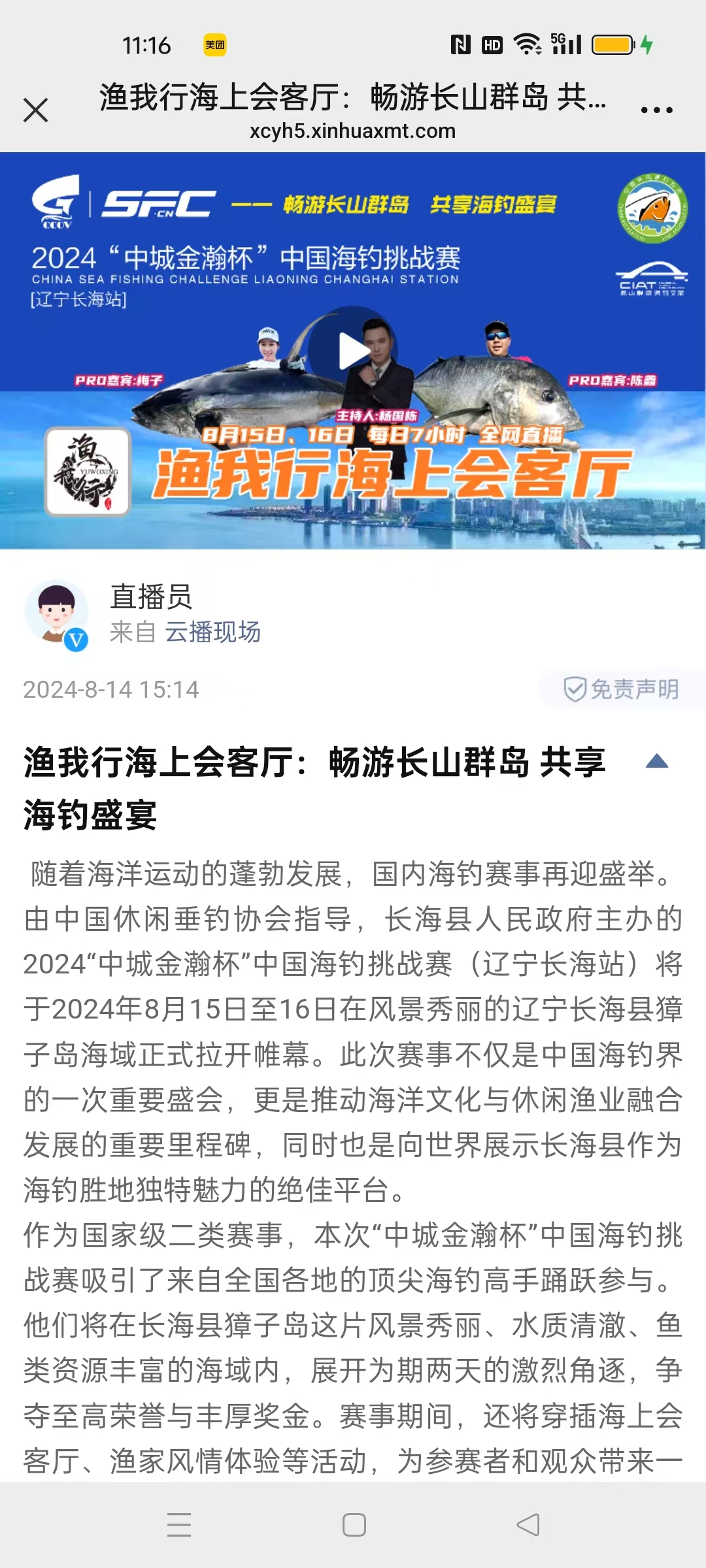Tap the 直播员 avatar
Viewport: 706px width, 1568px height.
(56, 613)
